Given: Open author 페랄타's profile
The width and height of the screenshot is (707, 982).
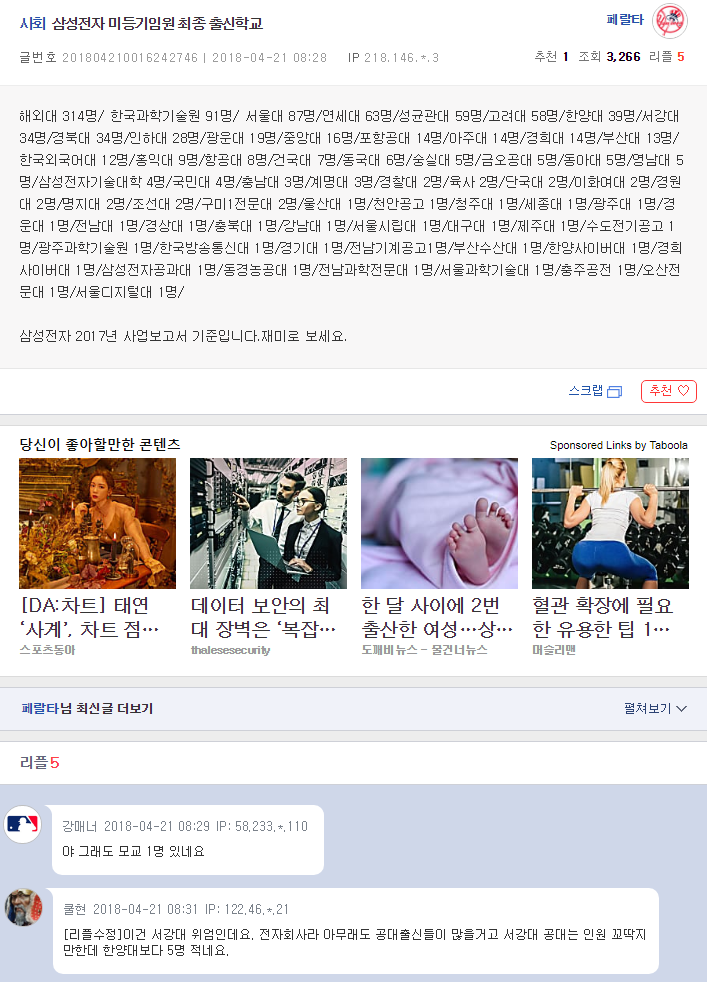Looking at the screenshot, I should point(625,20).
